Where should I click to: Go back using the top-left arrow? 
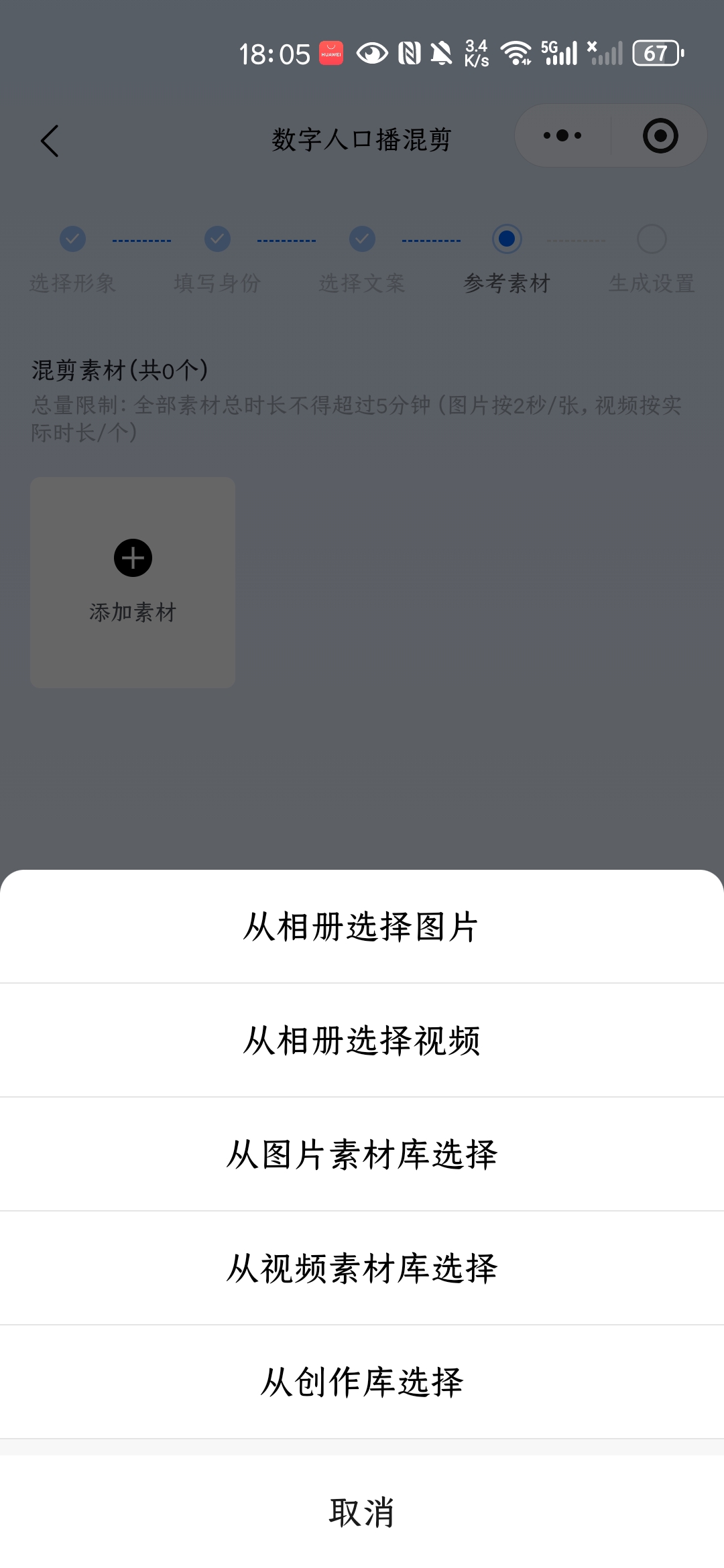click(x=50, y=141)
